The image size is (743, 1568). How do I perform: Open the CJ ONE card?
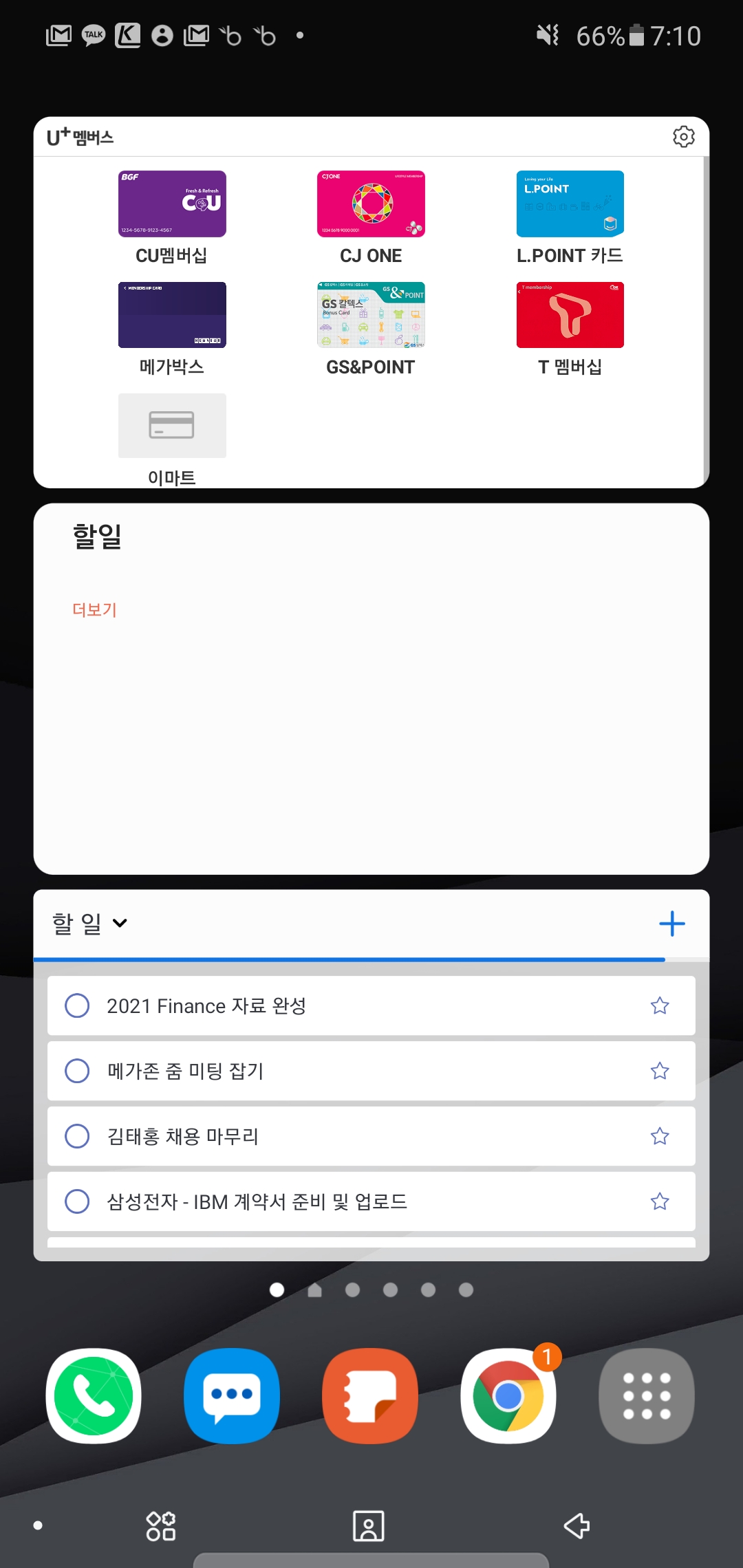click(371, 204)
